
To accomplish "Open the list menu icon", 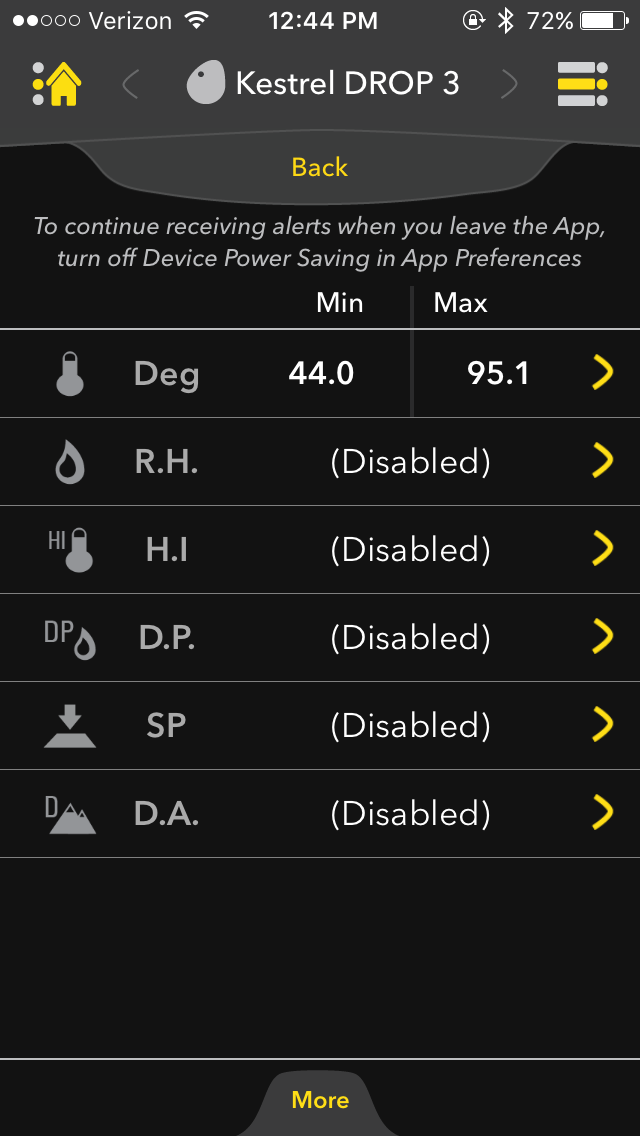I will click(x=582, y=84).
